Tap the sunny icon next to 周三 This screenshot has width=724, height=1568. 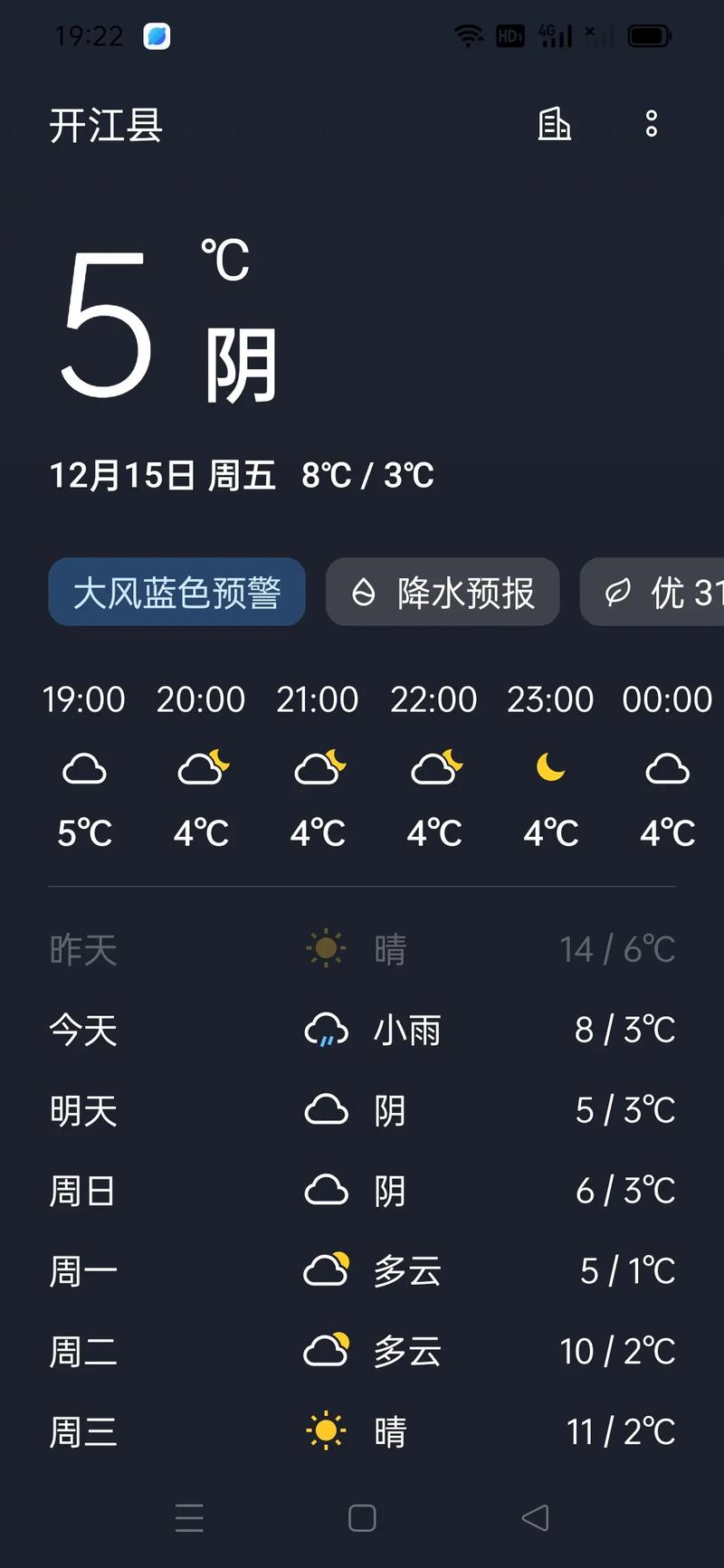coord(325,1430)
